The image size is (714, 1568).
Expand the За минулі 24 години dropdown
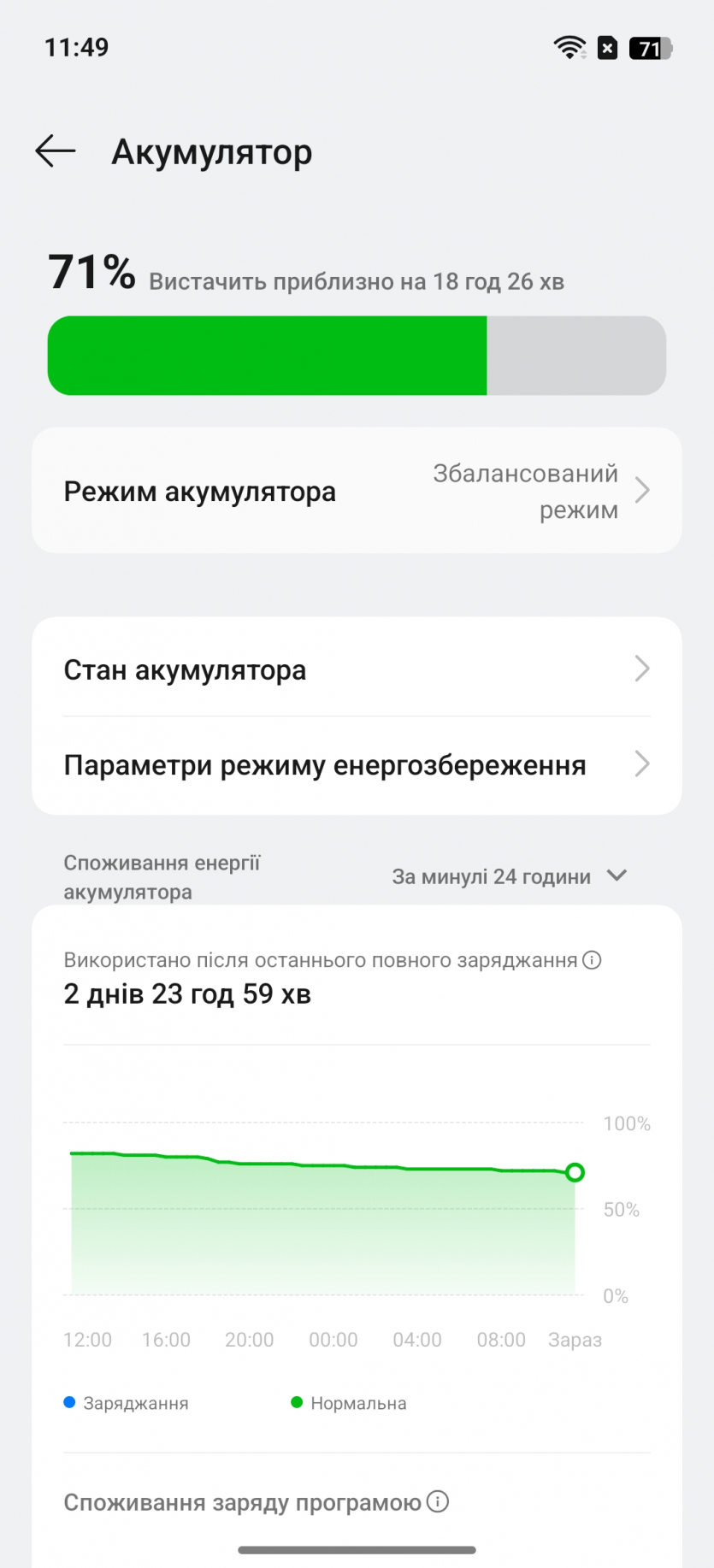[510, 876]
